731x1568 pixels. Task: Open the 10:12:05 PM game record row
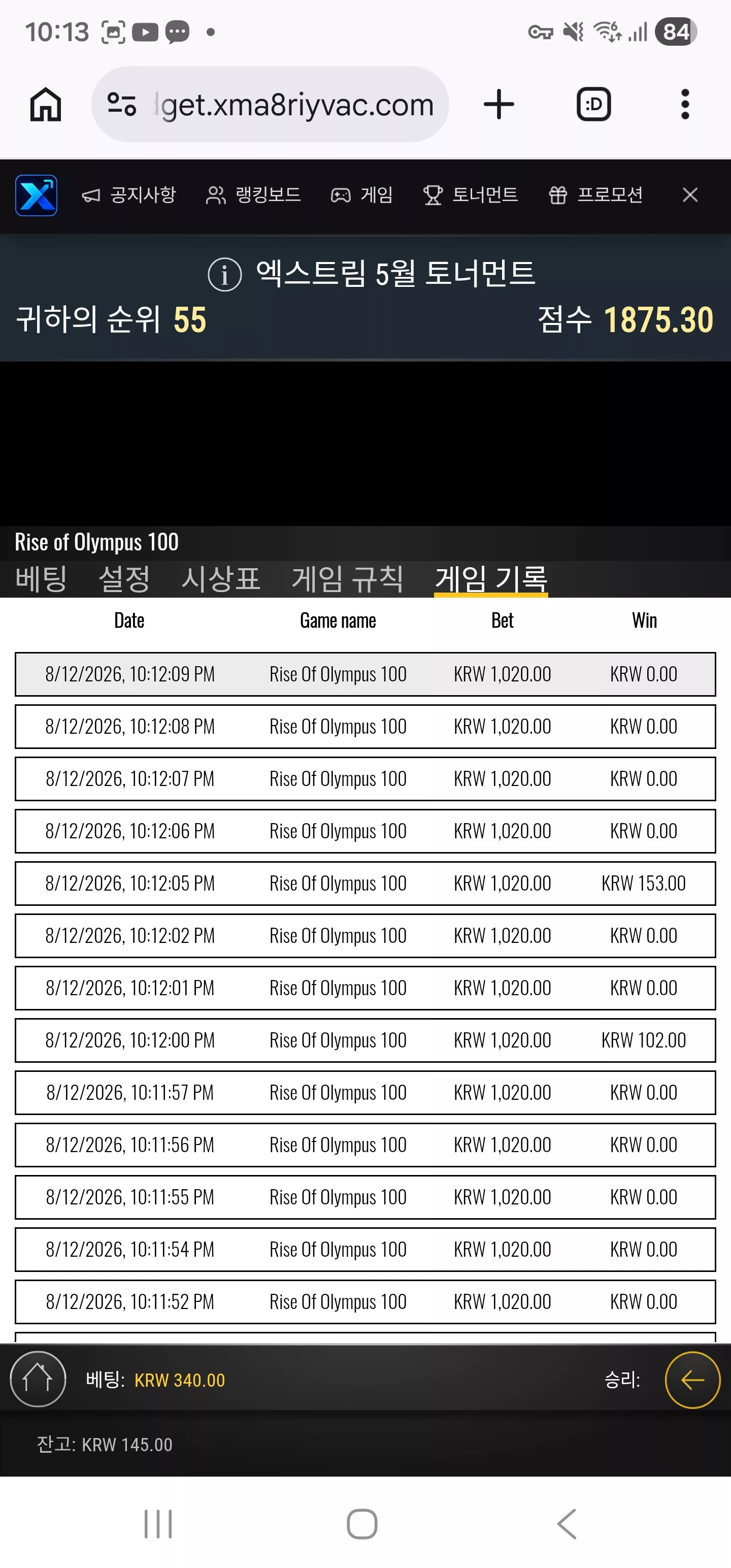[365, 883]
